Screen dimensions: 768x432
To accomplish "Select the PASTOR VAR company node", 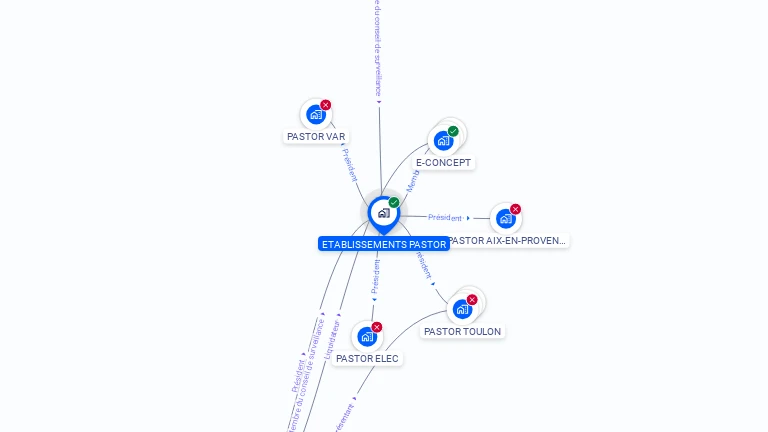I will [x=316, y=114].
